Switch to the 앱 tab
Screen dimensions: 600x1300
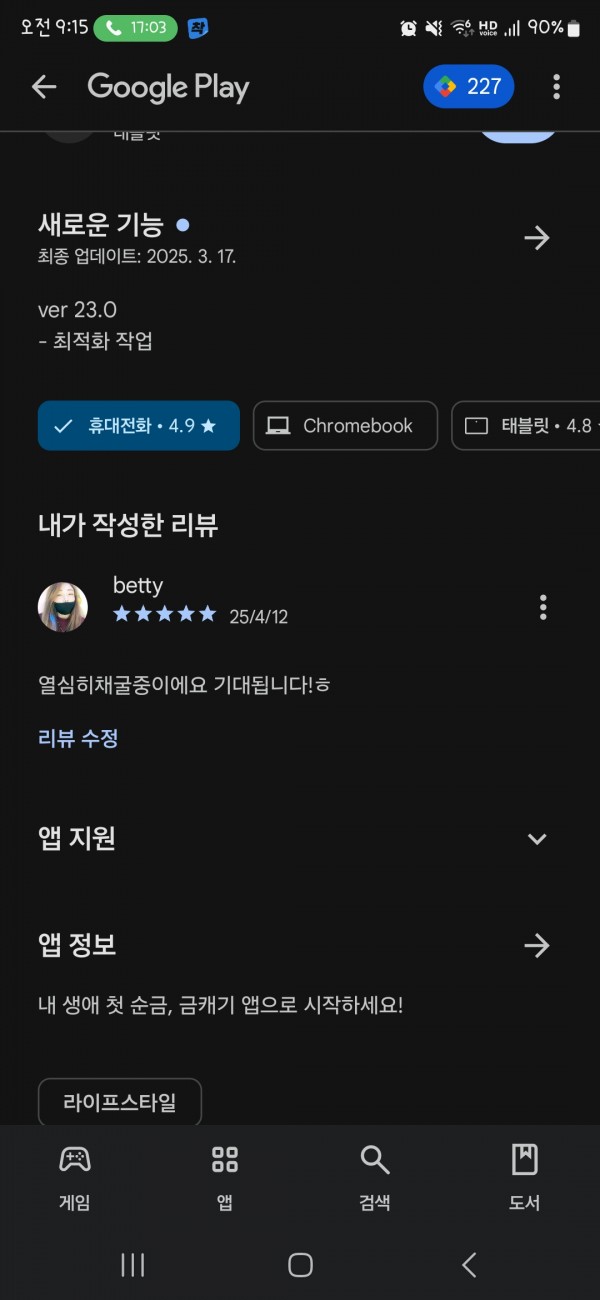coord(225,1177)
